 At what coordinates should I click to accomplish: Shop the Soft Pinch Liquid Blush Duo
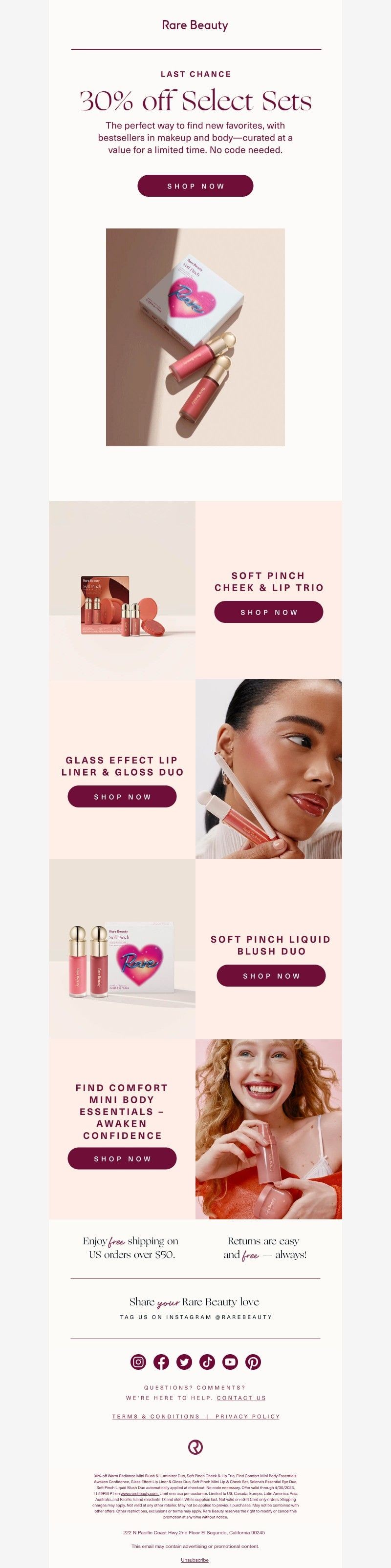[x=271, y=976]
